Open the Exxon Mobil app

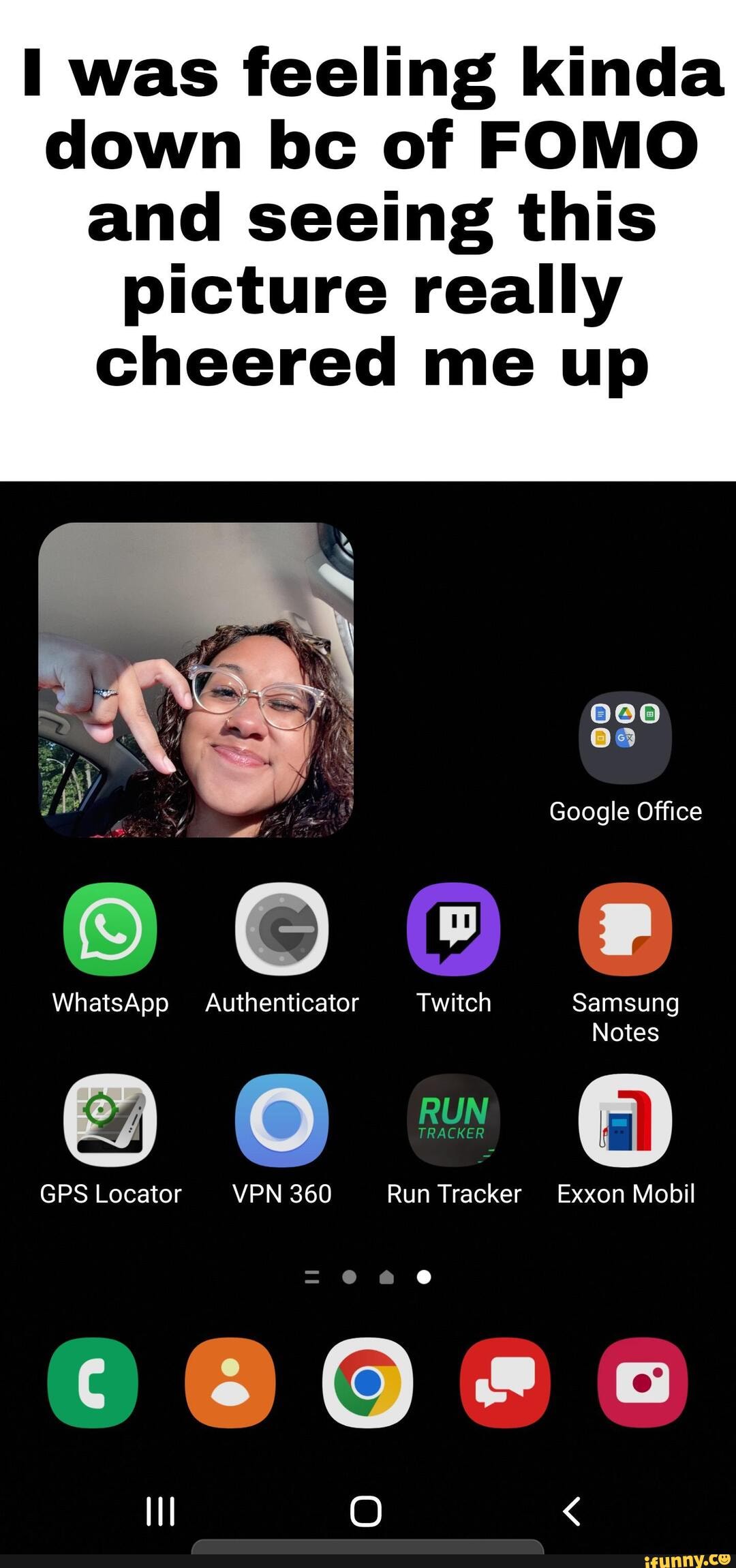[x=625, y=1120]
